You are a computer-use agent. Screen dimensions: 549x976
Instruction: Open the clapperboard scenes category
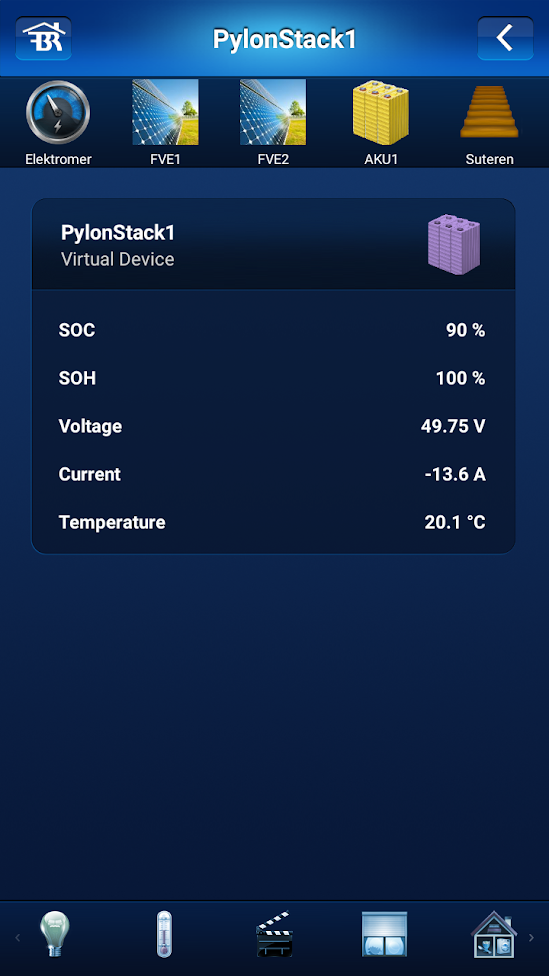pos(274,934)
